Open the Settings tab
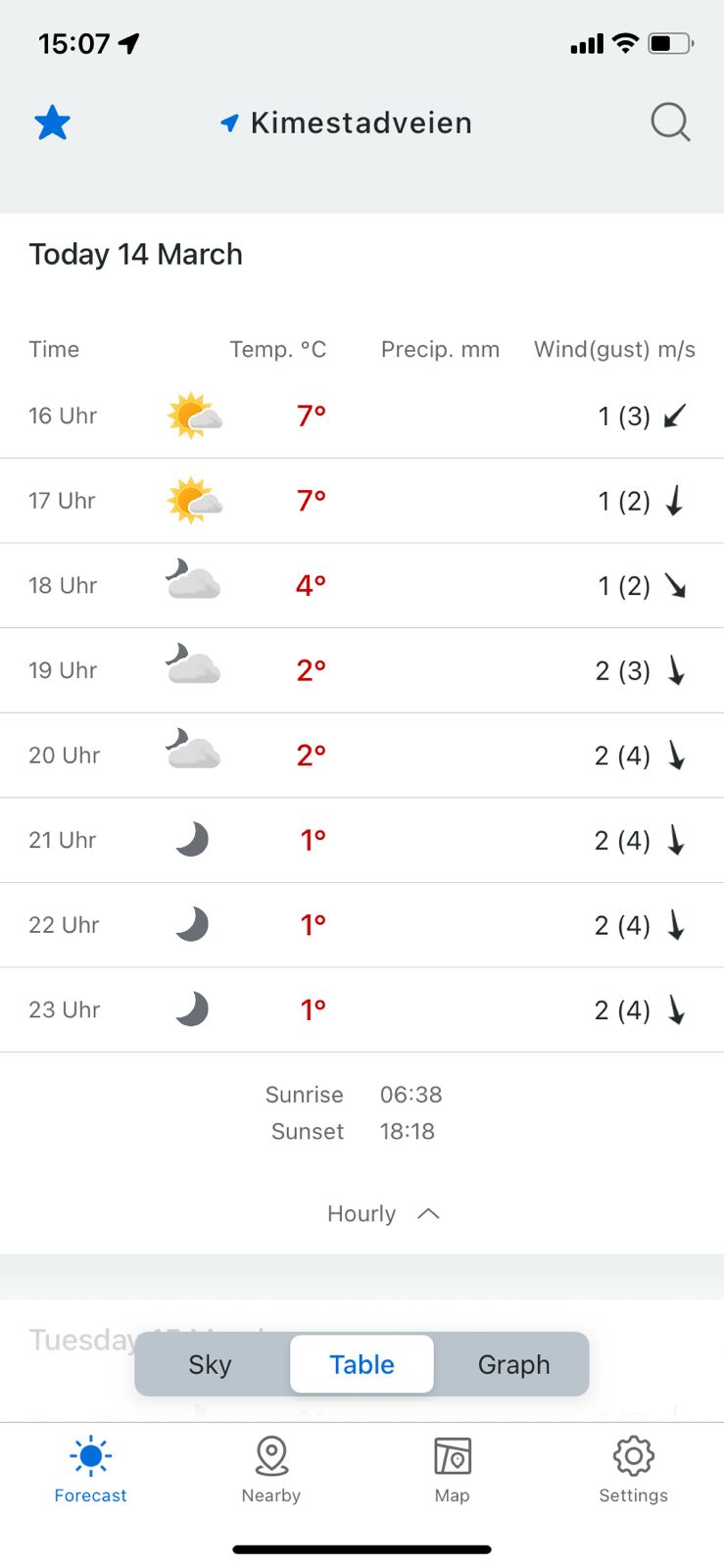This screenshot has width=724, height=1568. click(x=634, y=1470)
